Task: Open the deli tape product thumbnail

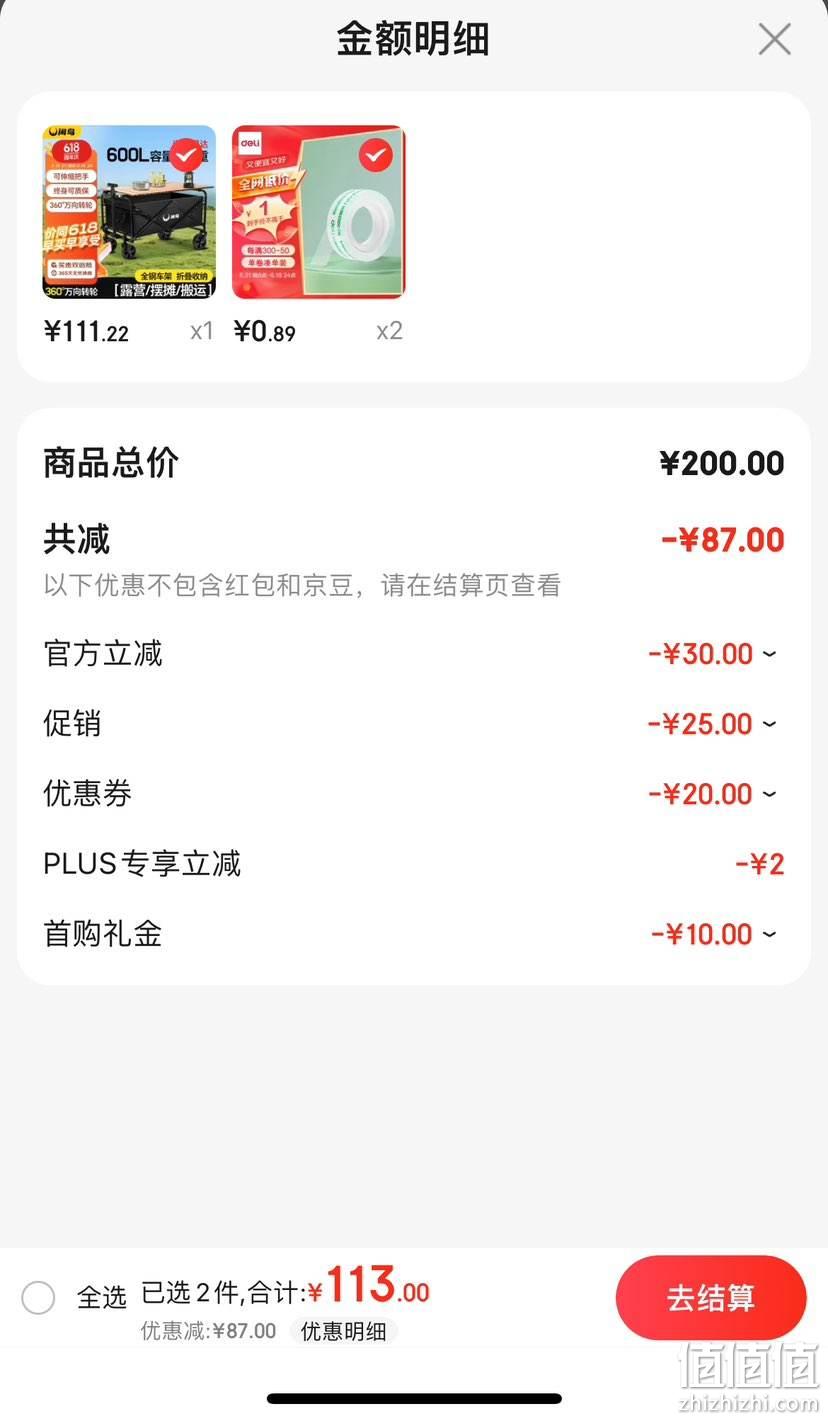Action: tap(319, 212)
